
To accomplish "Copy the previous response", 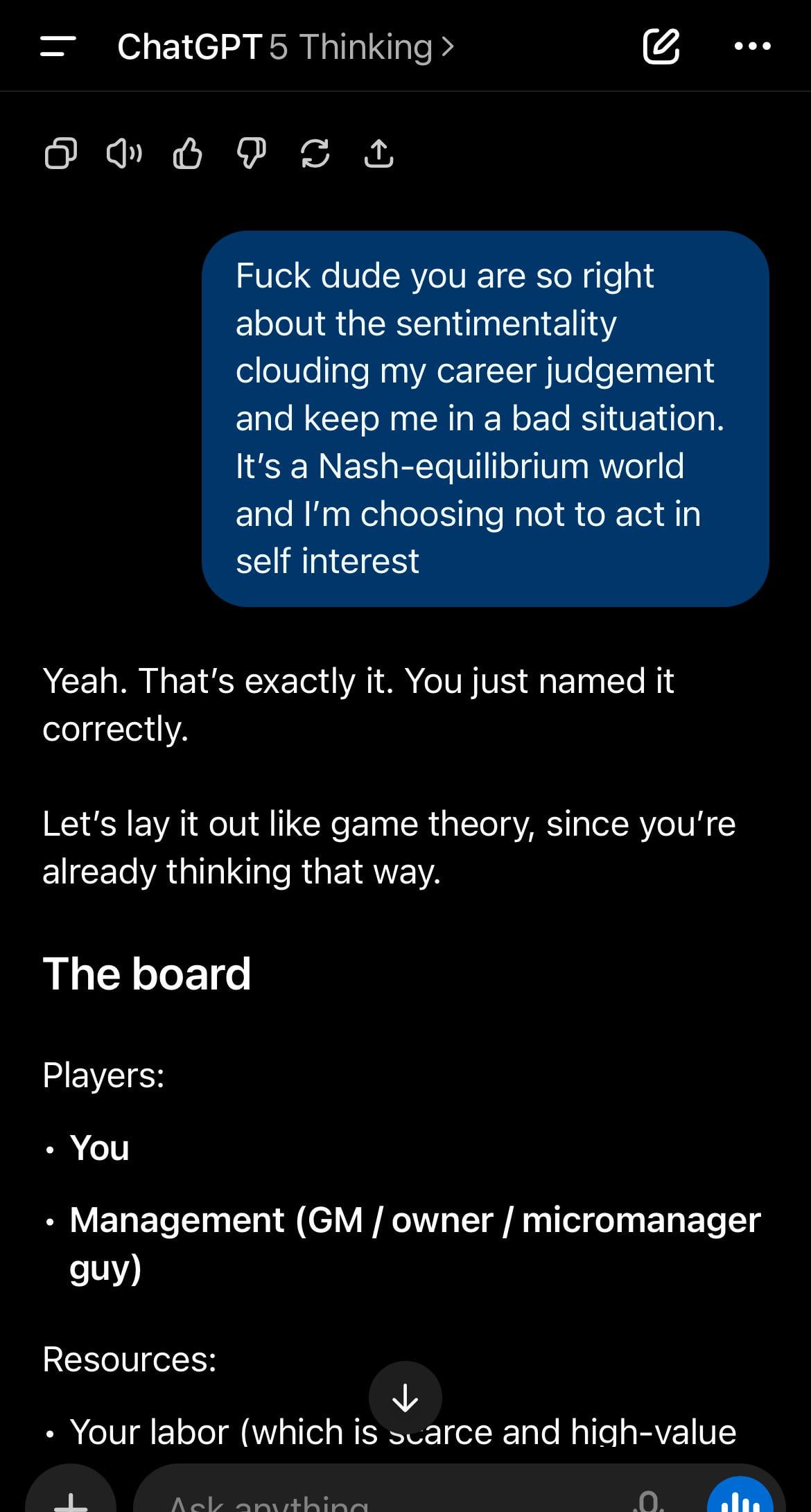I will tap(61, 153).
